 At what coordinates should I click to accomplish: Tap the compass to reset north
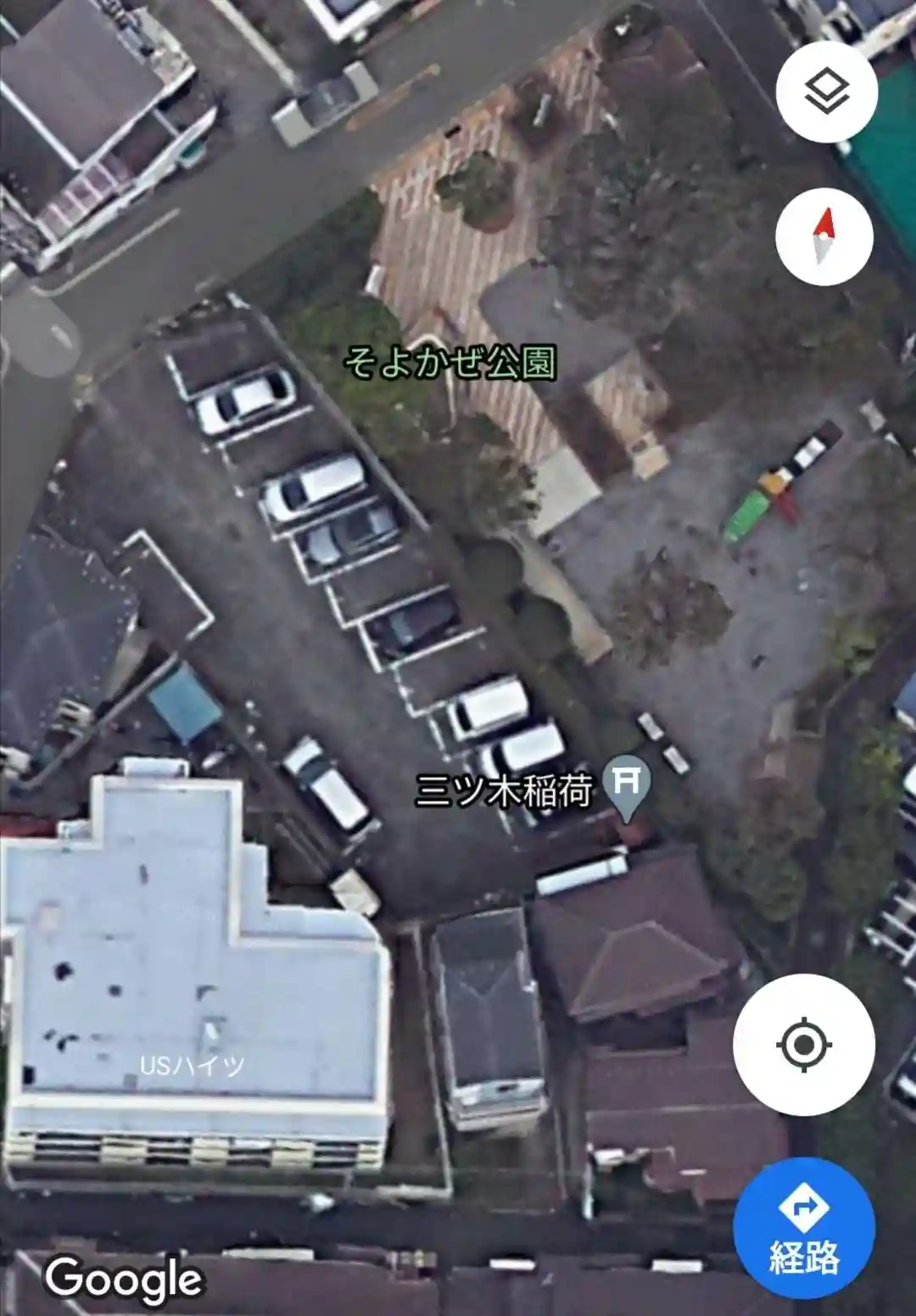tap(824, 237)
